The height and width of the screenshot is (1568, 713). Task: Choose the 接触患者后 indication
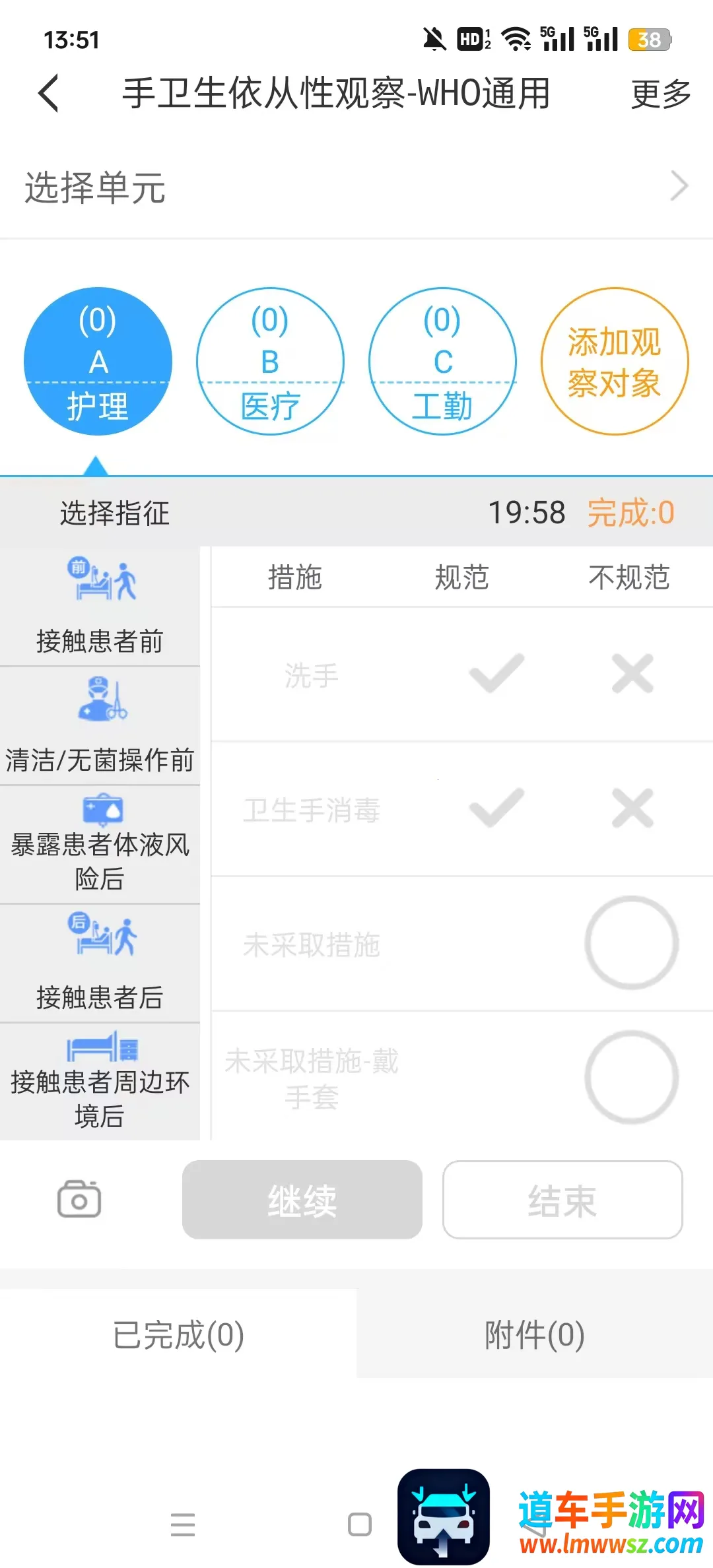(100, 963)
